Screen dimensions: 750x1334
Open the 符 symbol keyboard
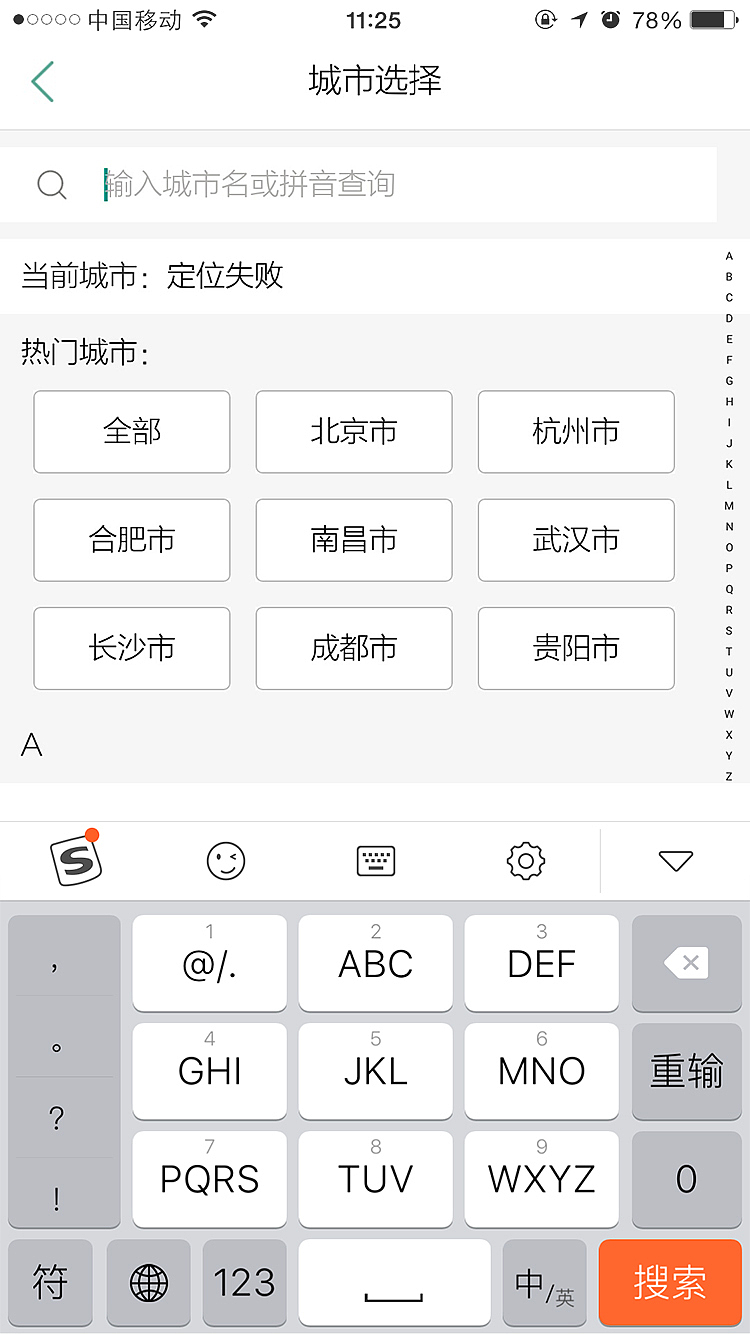point(50,1283)
